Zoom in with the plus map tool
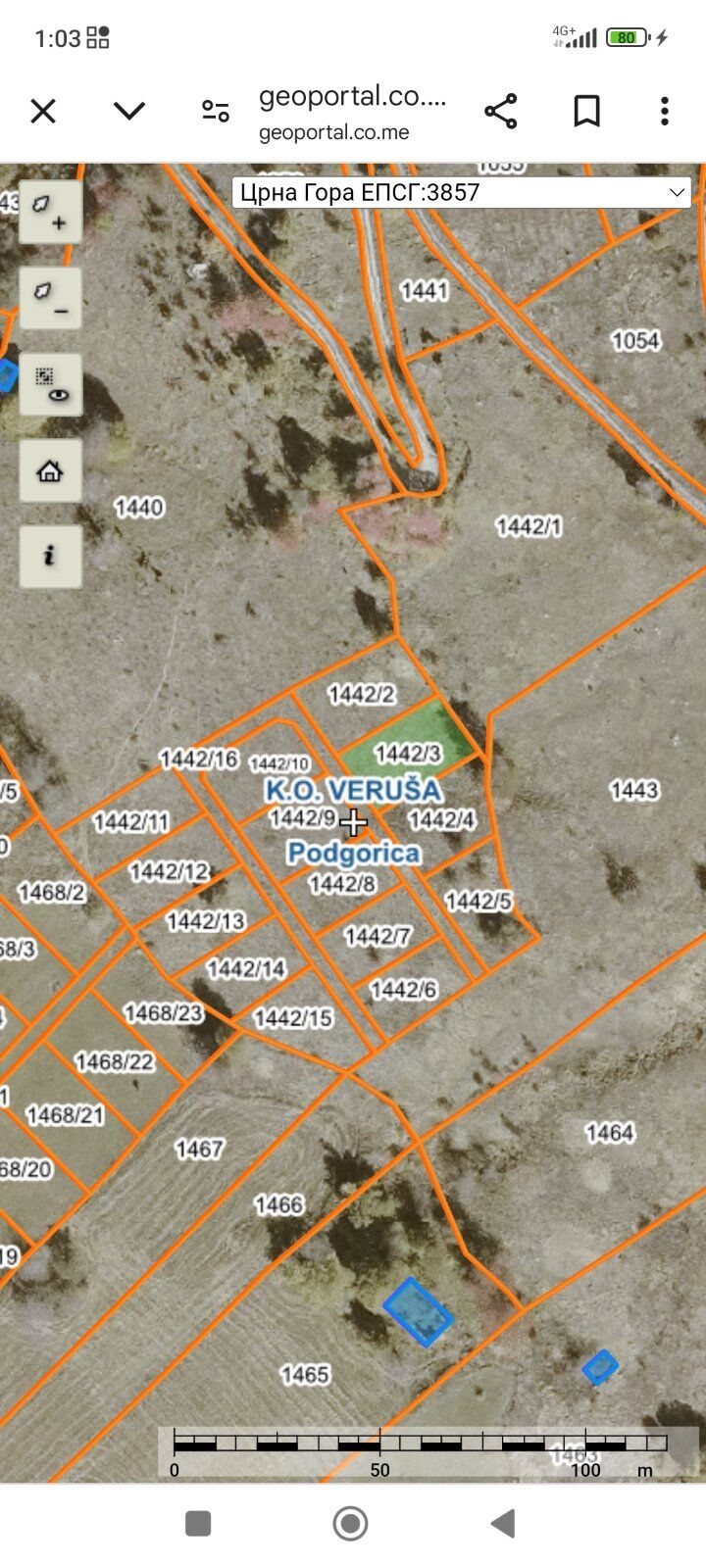 pos(50,212)
